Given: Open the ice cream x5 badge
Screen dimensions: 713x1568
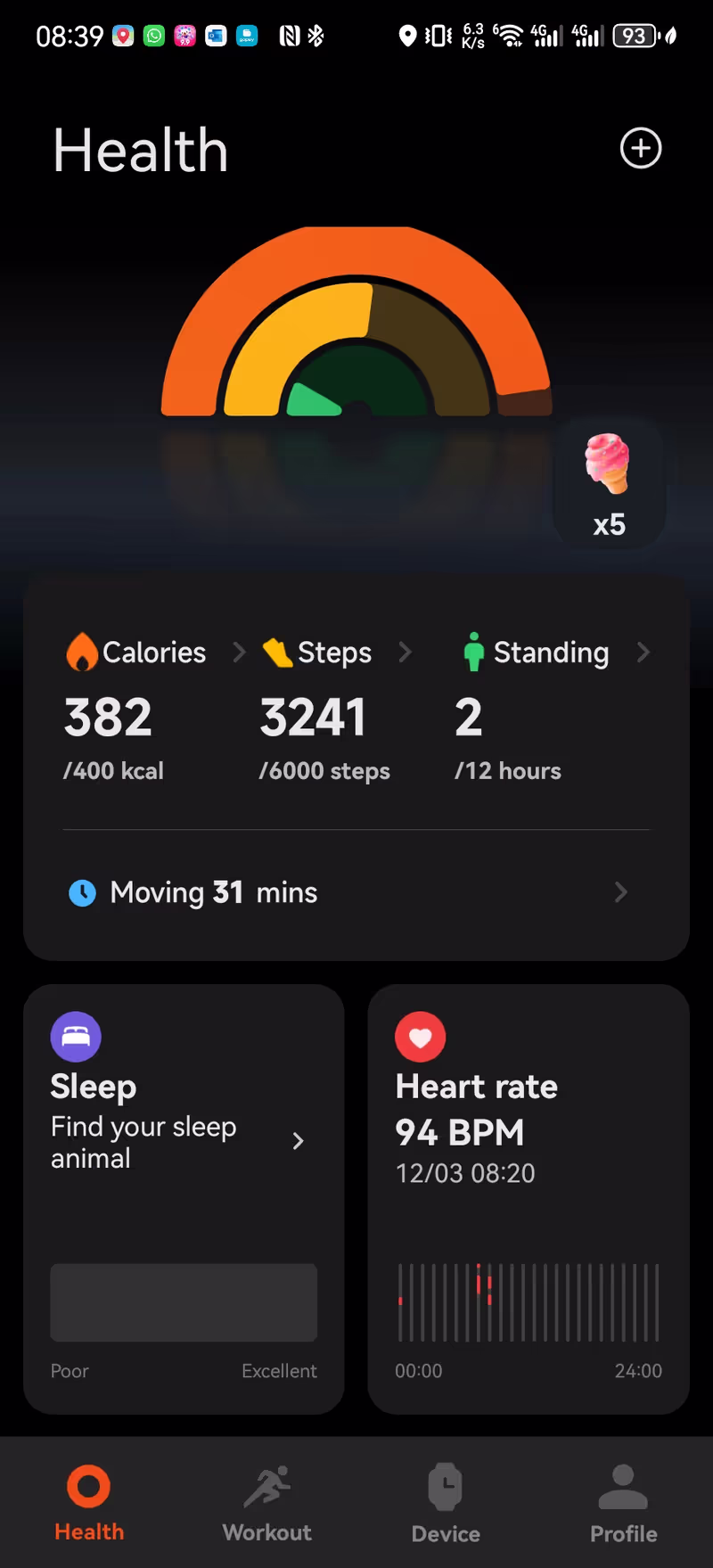Looking at the screenshot, I should [609, 485].
